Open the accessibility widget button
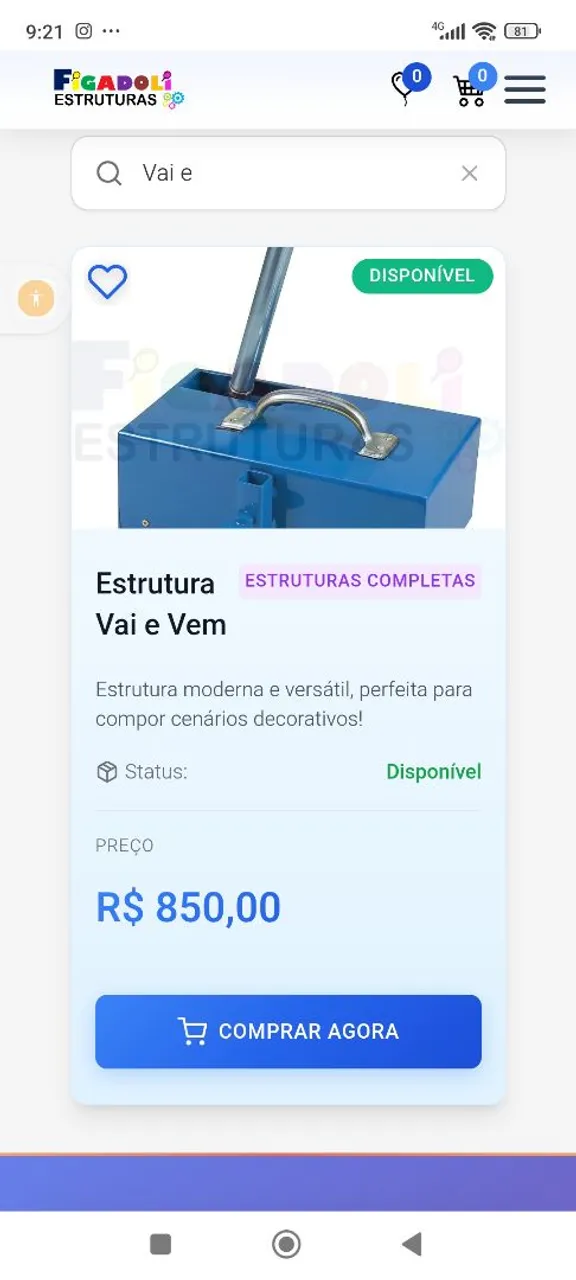Screen dimensions: 576x1280 click(x=36, y=298)
